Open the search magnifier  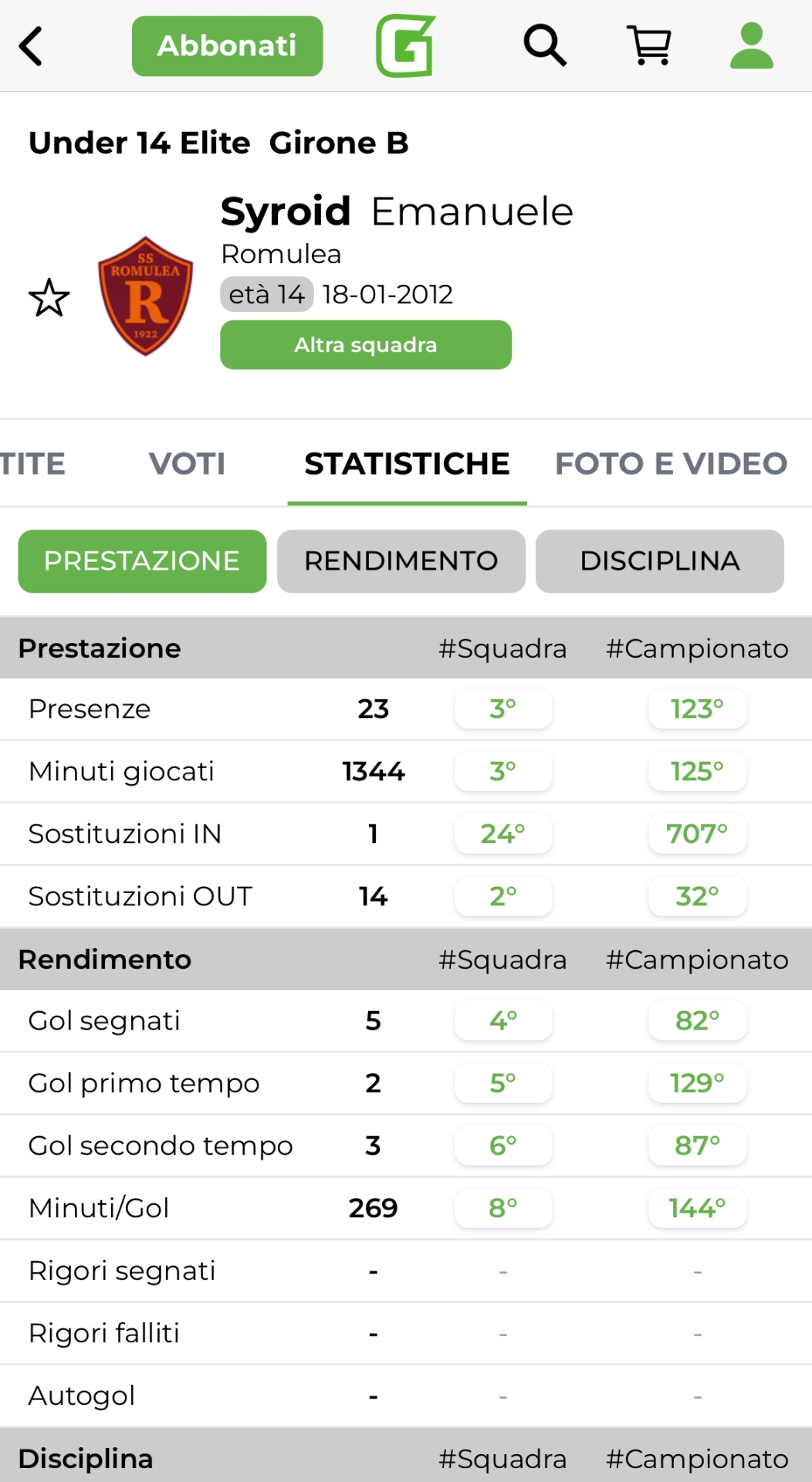545,46
